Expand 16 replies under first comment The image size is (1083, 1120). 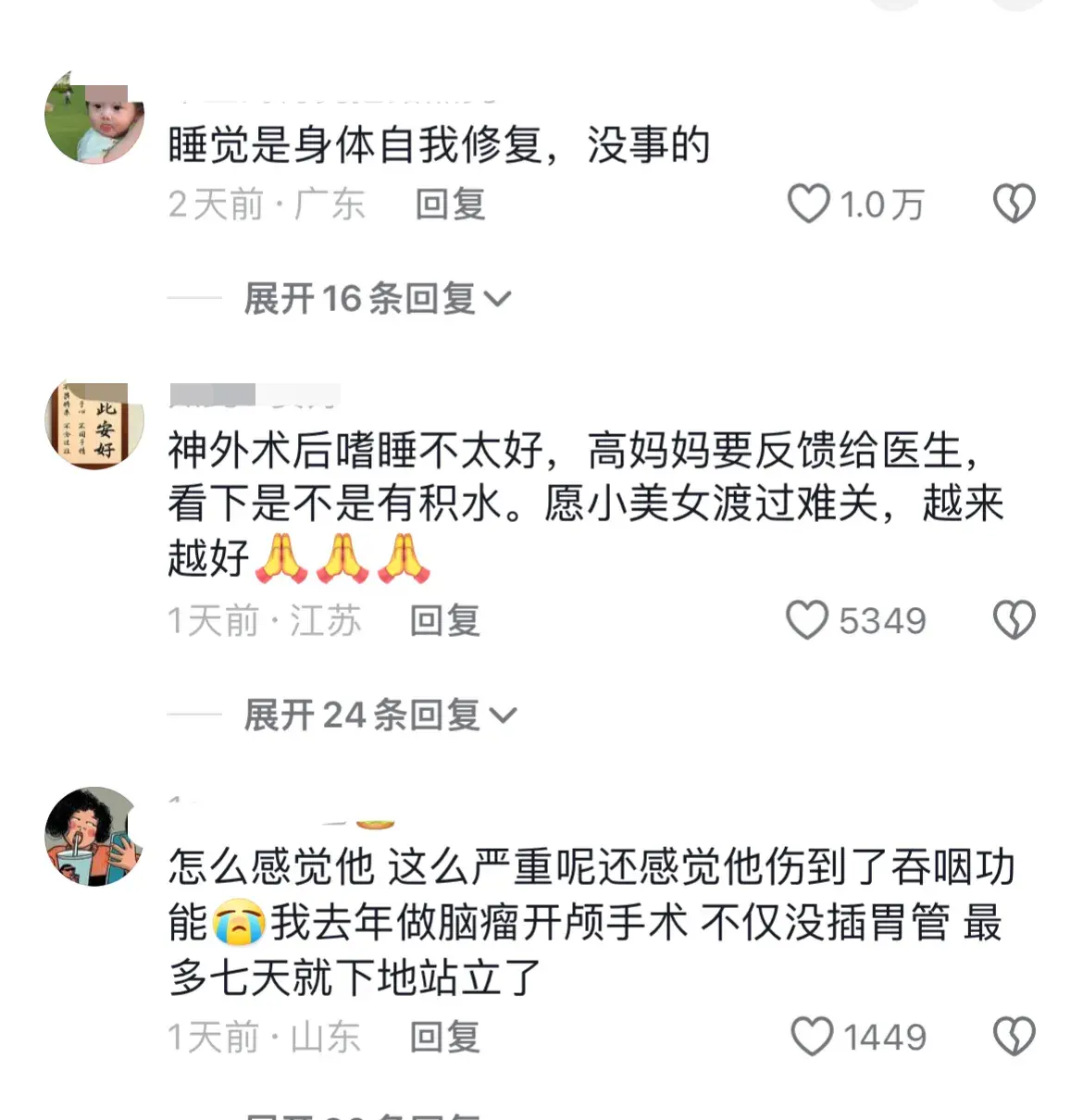[x=377, y=299]
